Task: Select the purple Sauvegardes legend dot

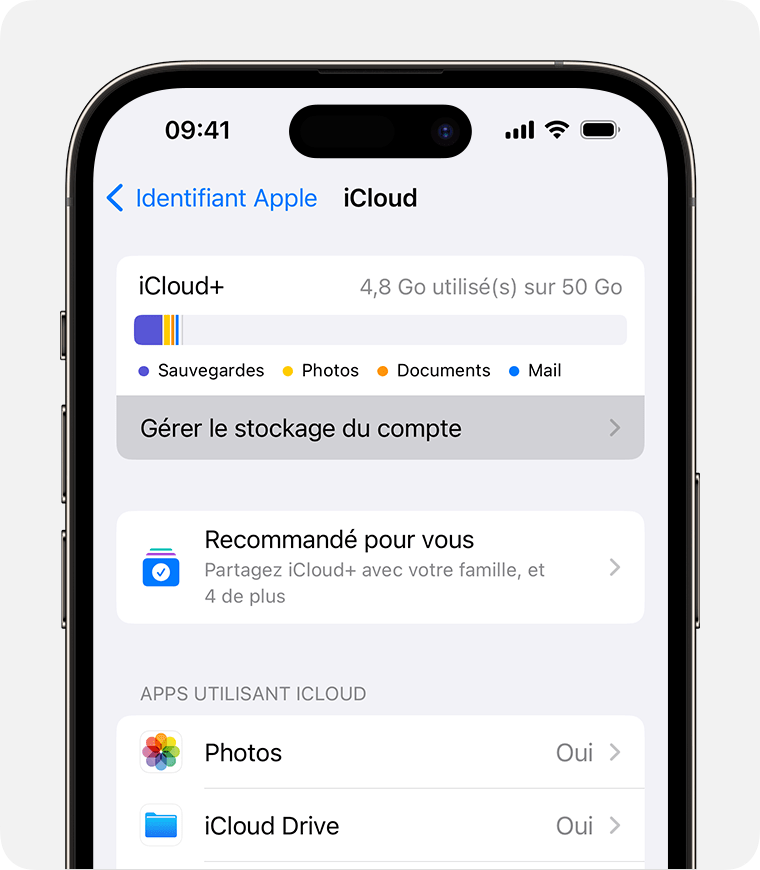Action: [141, 370]
